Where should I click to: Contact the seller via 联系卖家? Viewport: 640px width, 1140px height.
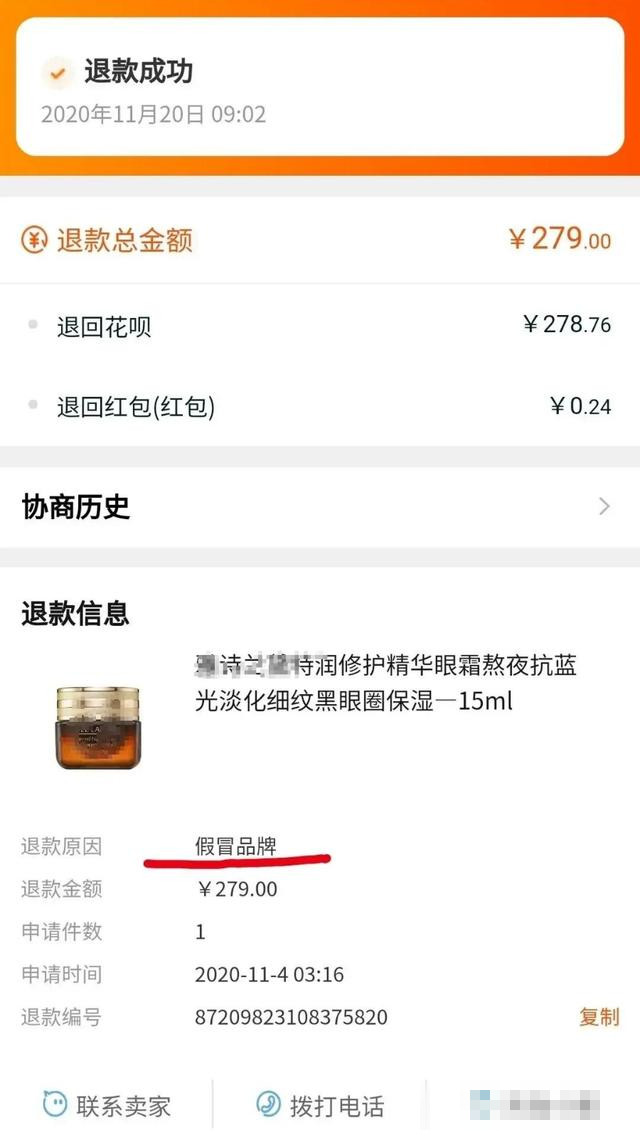coord(107,1105)
